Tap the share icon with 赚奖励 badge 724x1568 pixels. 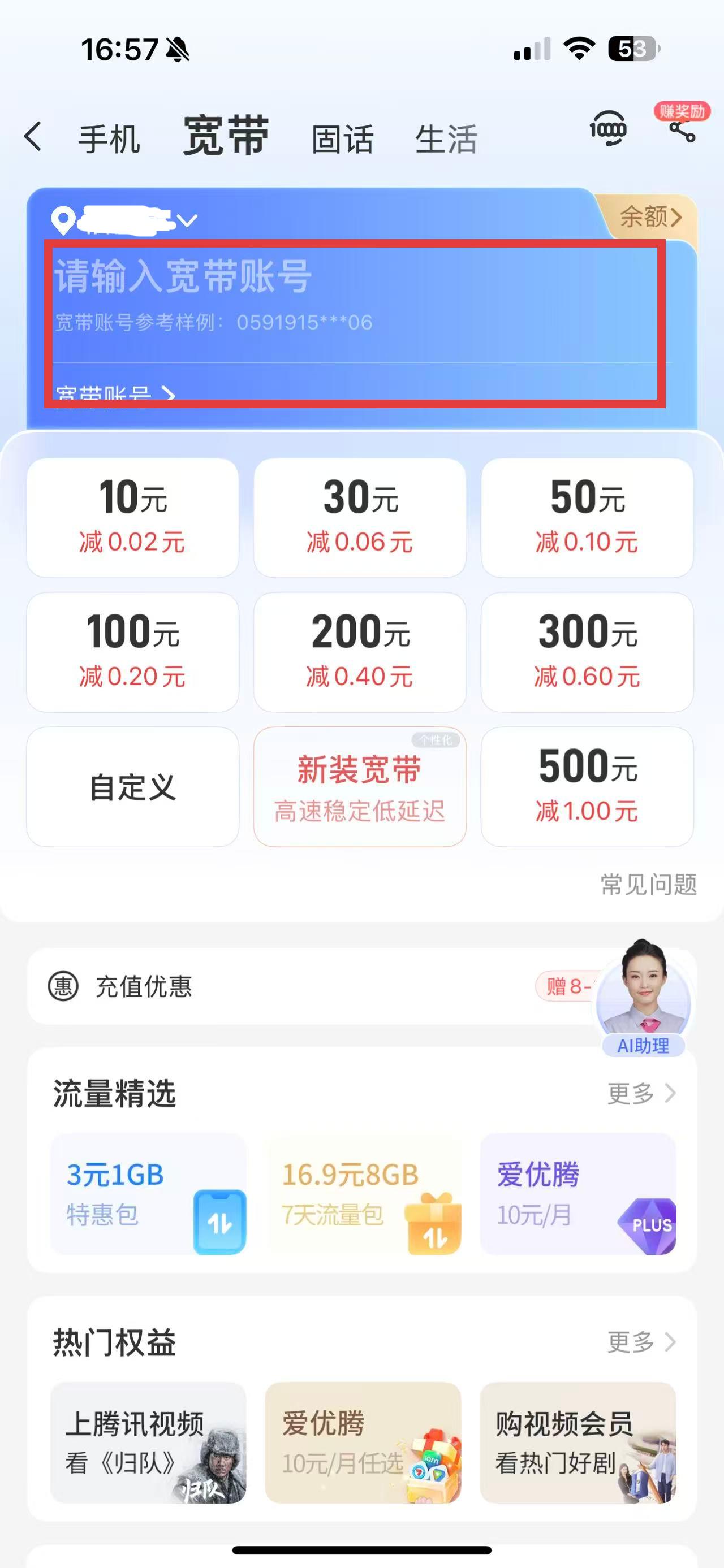pos(682,129)
